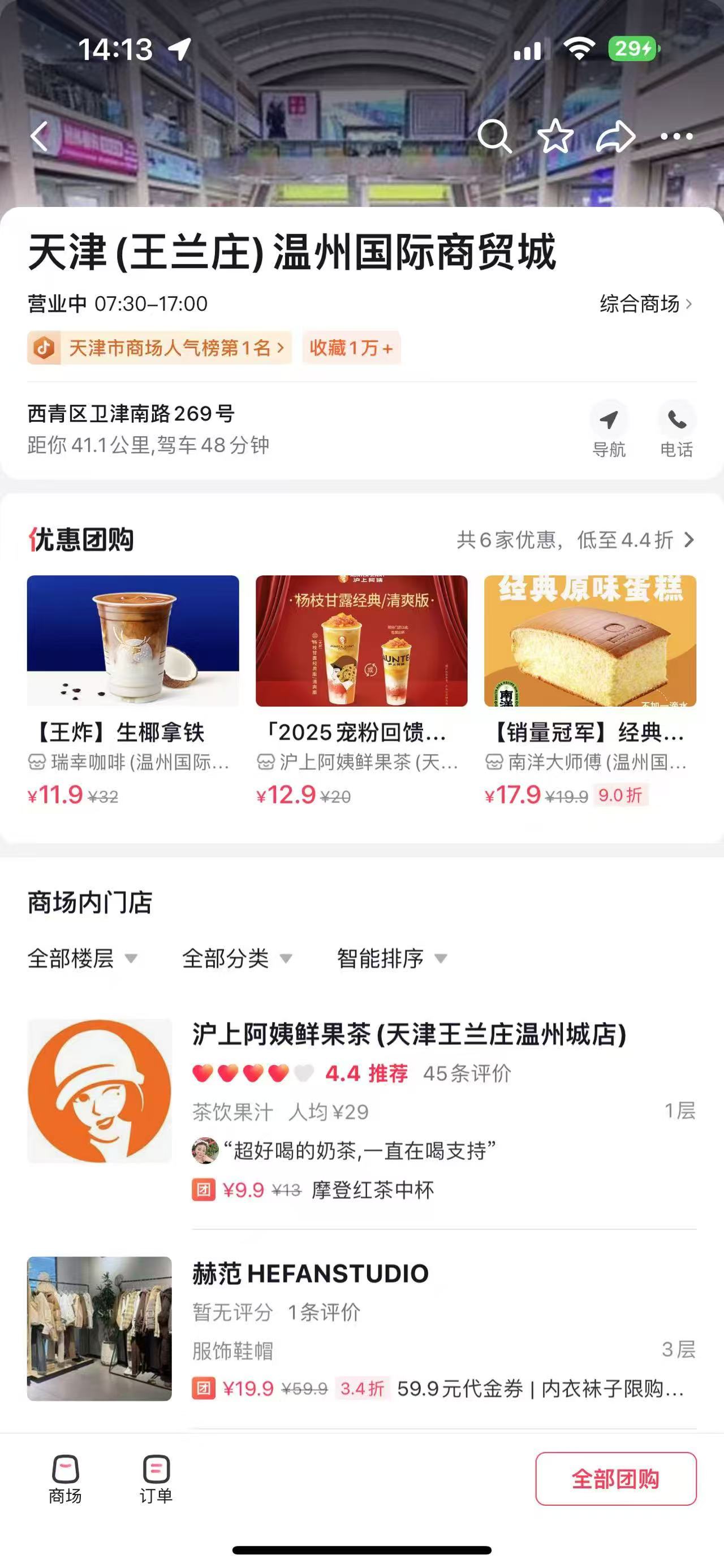This screenshot has height=1568, width=724.
Task: Open search with the magnifier icon
Action: click(493, 136)
